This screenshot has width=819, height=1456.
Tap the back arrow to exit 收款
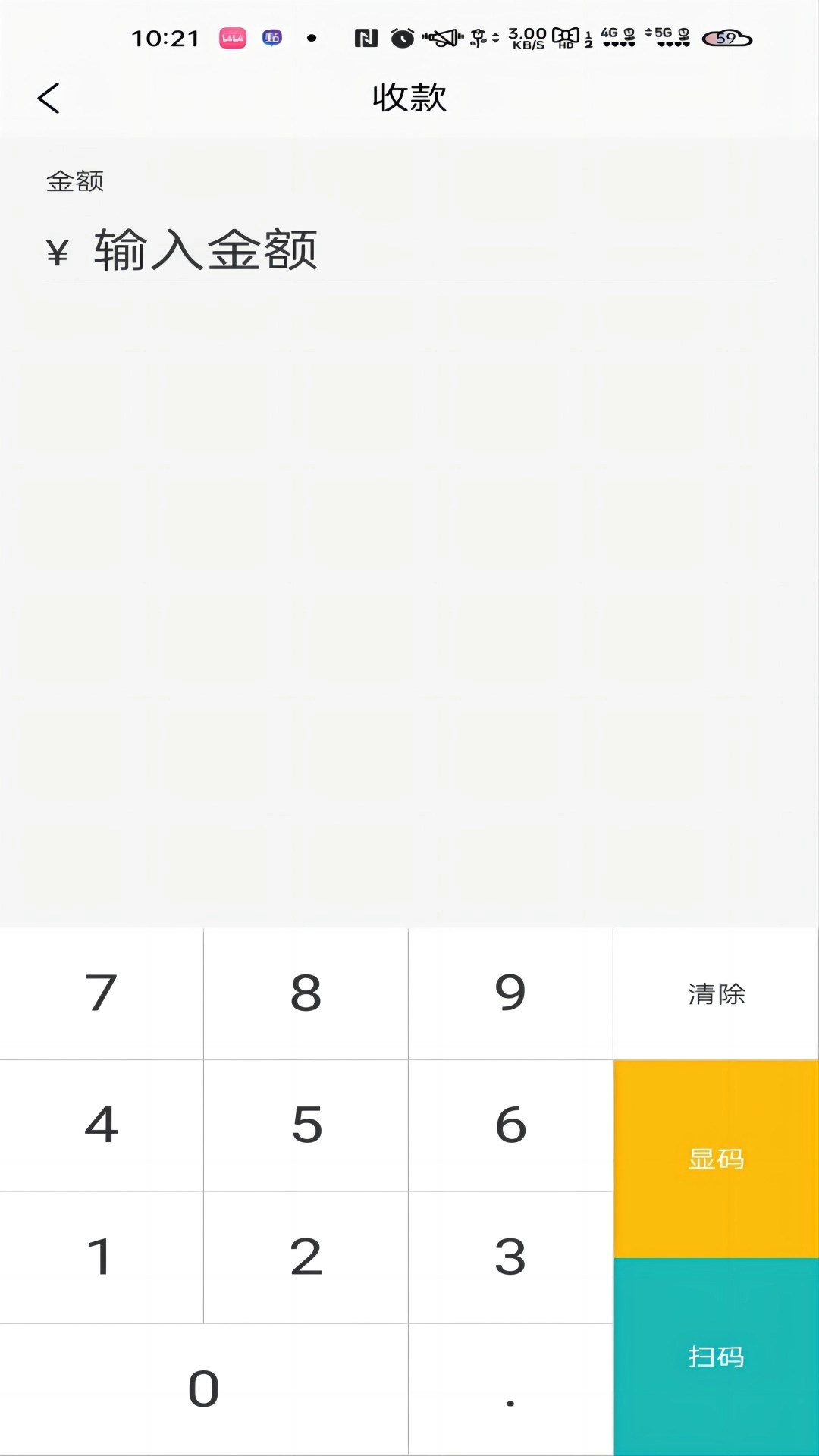50,99
